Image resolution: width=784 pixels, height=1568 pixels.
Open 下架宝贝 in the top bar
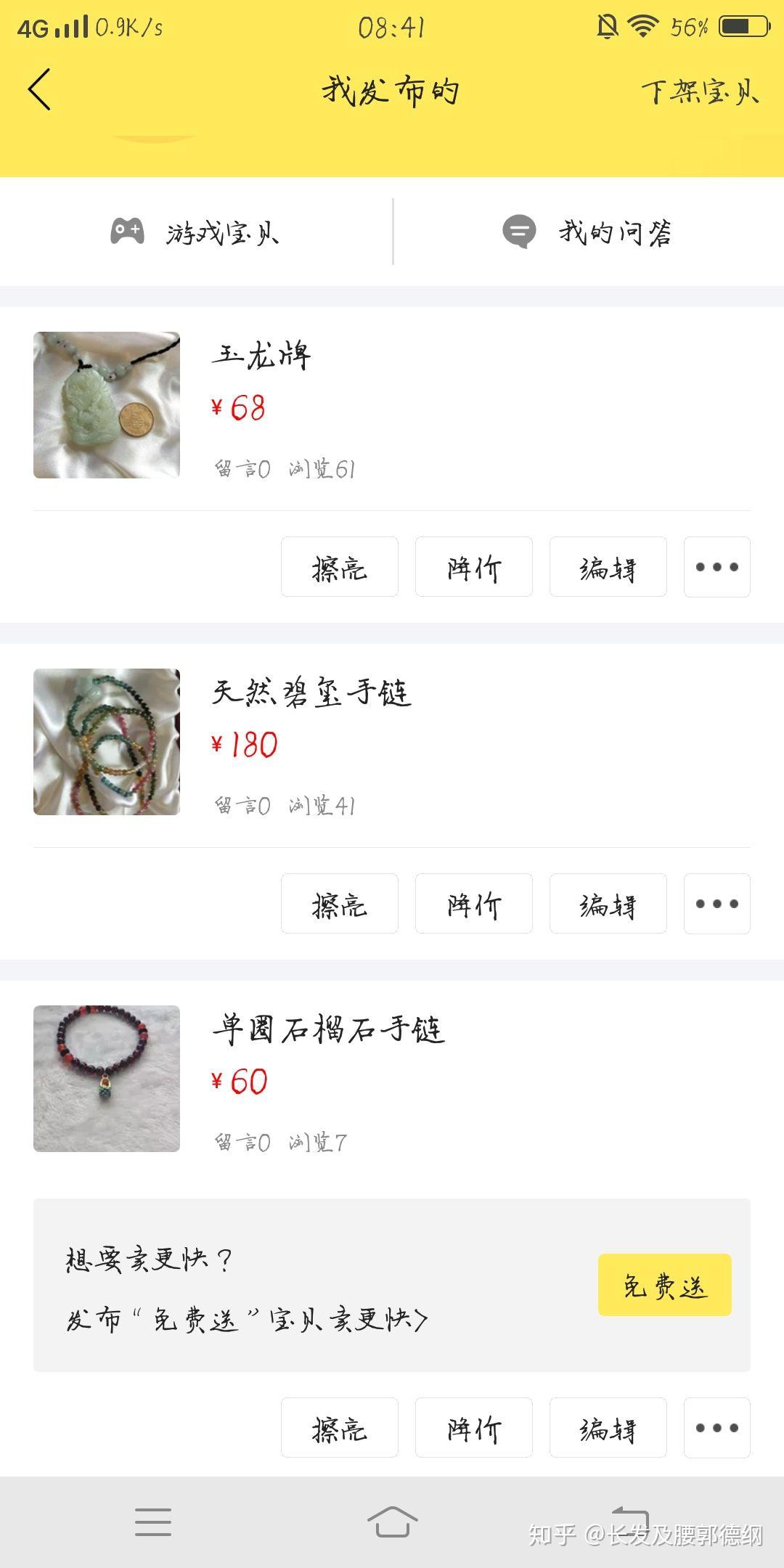(x=700, y=91)
